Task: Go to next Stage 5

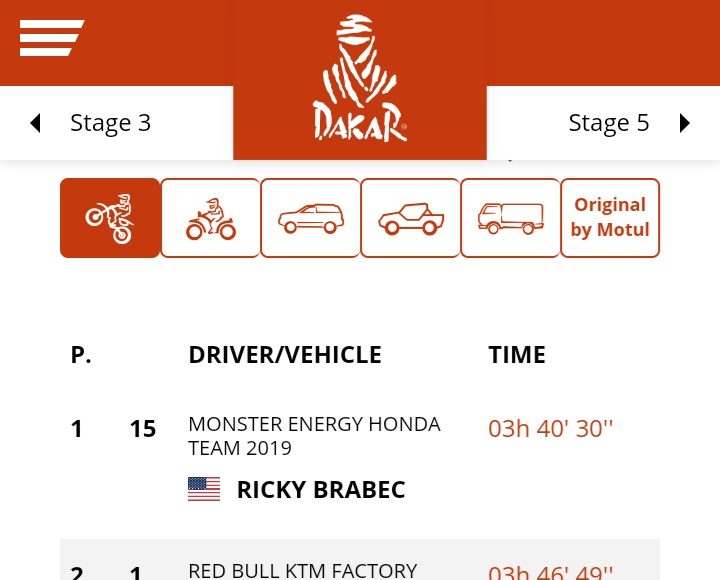Action: [628, 123]
